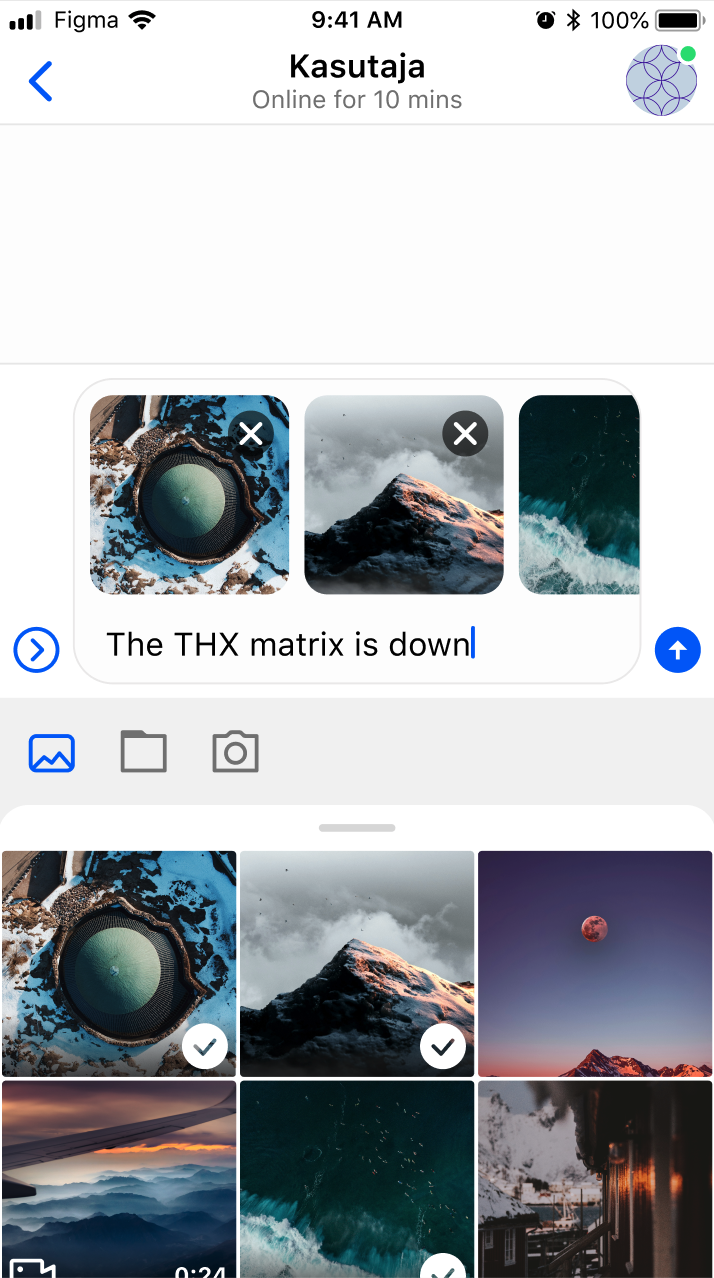714x1278 pixels.
Task: Open the ocean waves attachment preview
Action: coord(579,495)
